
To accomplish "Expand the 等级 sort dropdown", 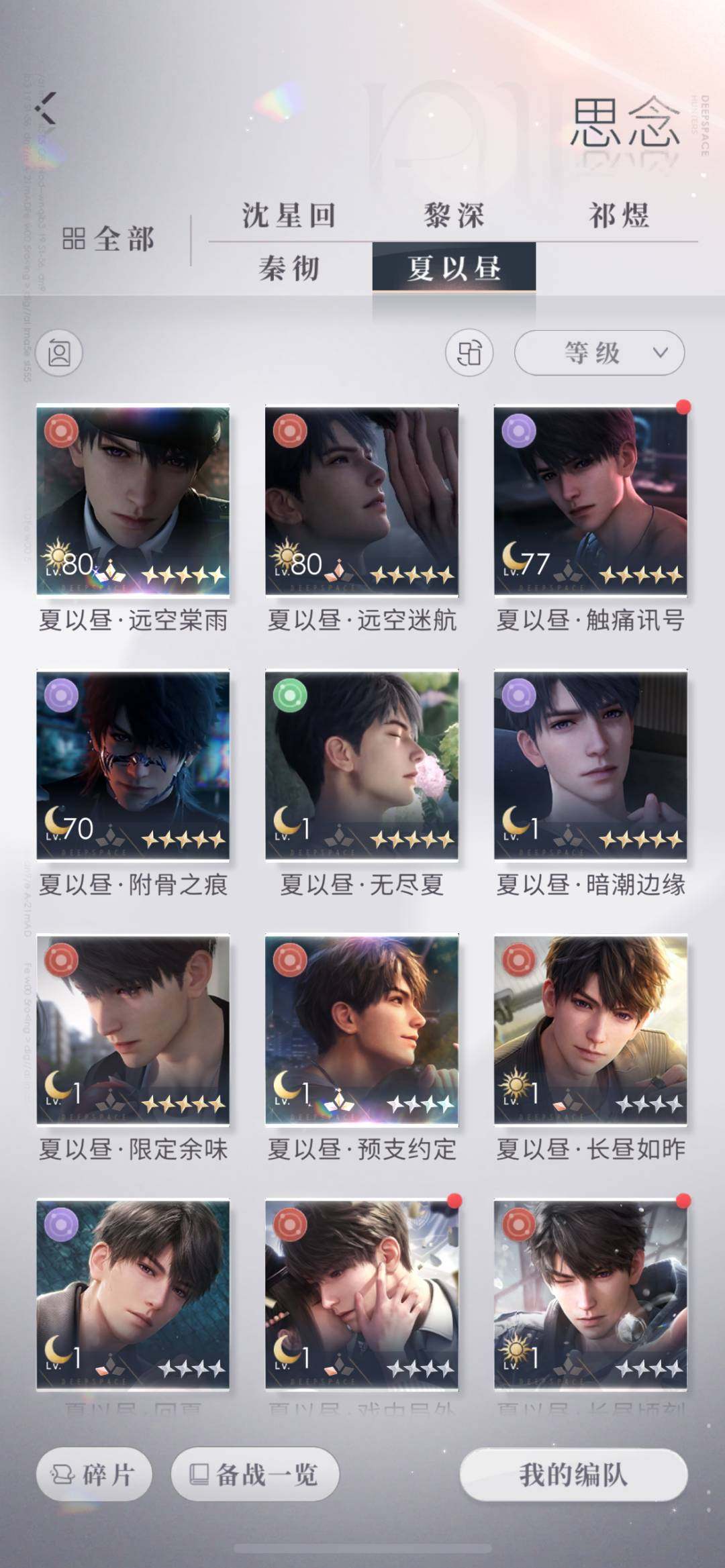I will click(599, 353).
